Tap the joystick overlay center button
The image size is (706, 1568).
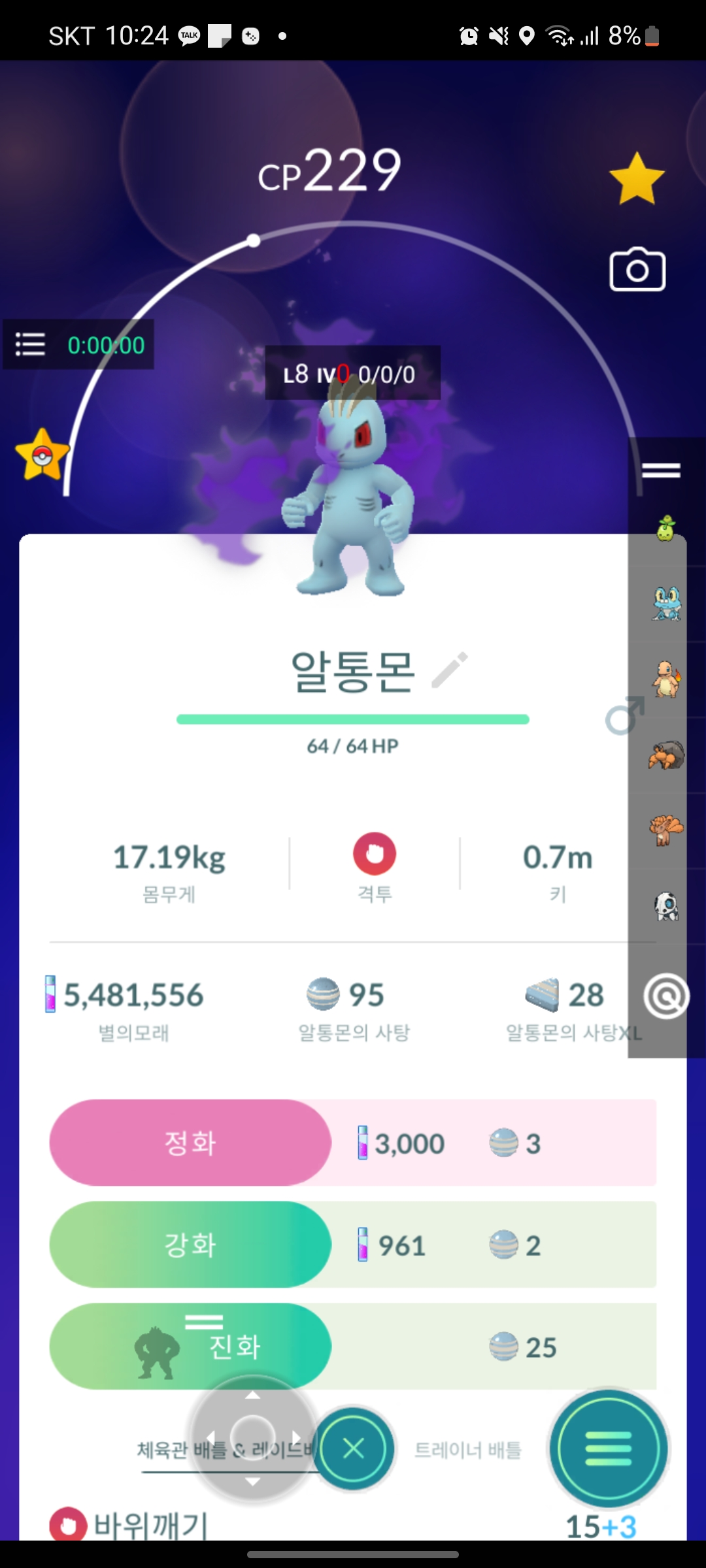click(x=253, y=1435)
